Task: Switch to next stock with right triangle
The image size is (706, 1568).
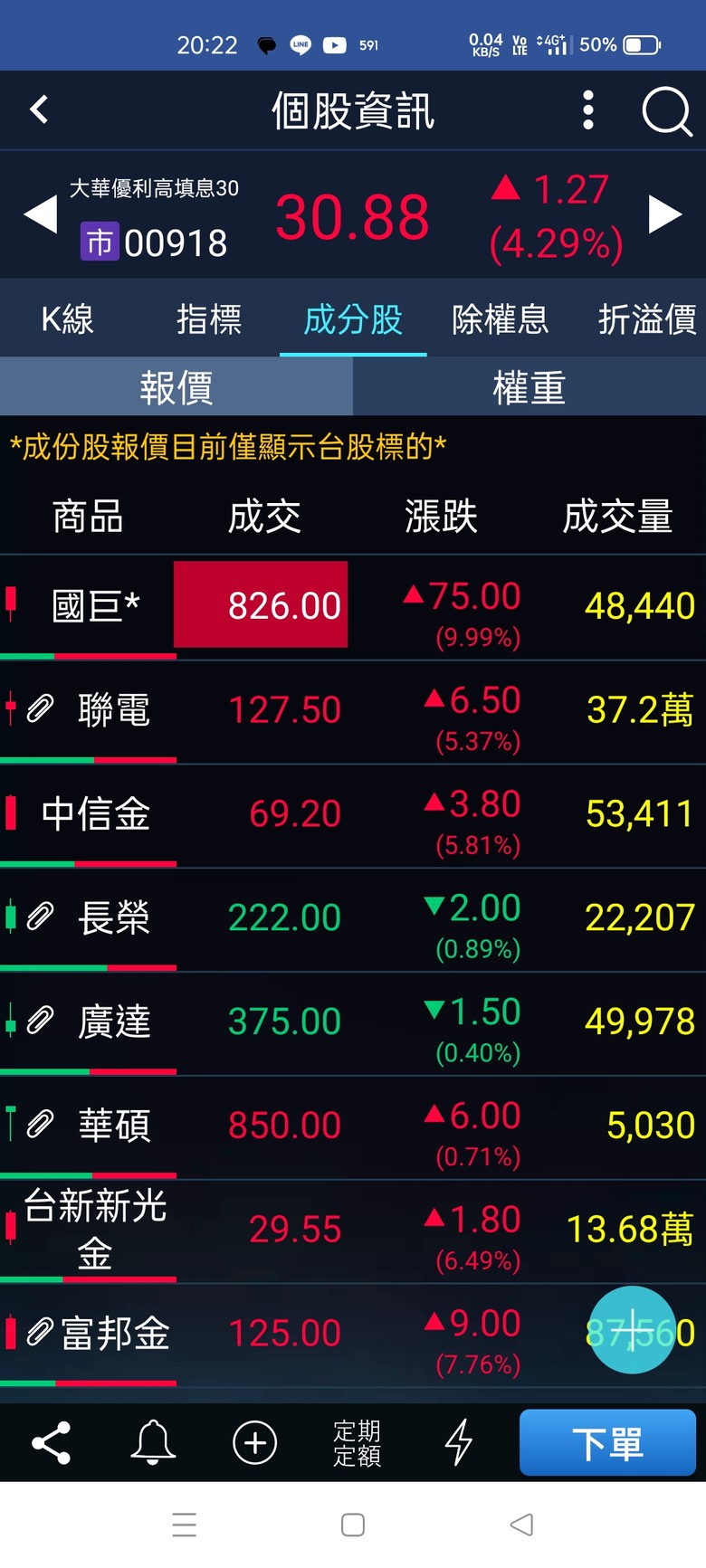Action: pos(665,215)
